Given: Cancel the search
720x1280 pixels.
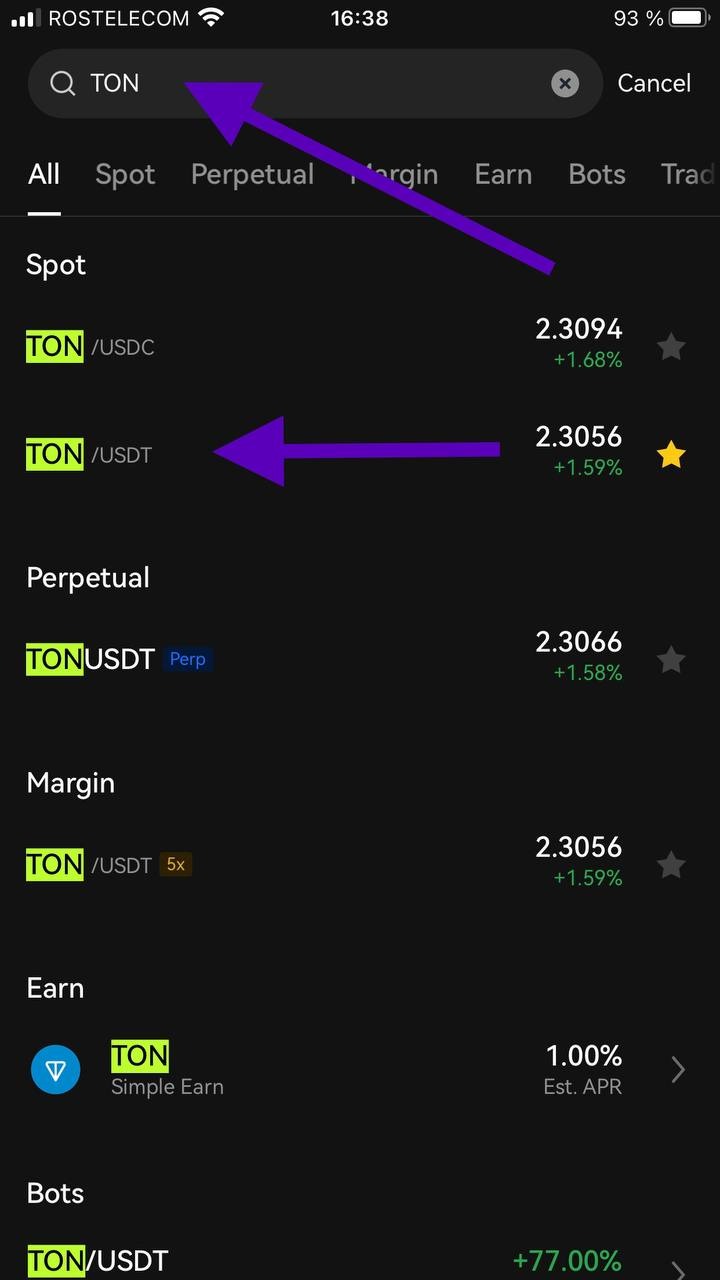Looking at the screenshot, I should 654,83.
